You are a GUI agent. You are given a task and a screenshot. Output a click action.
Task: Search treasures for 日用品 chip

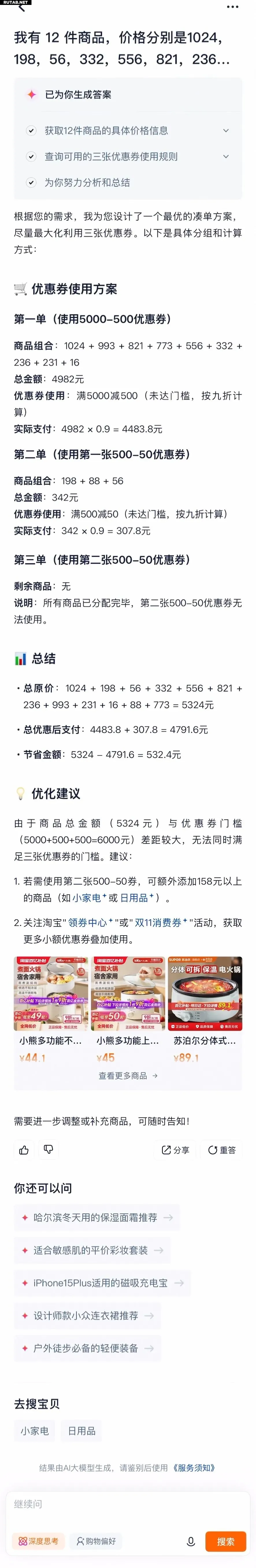coord(81,1430)
